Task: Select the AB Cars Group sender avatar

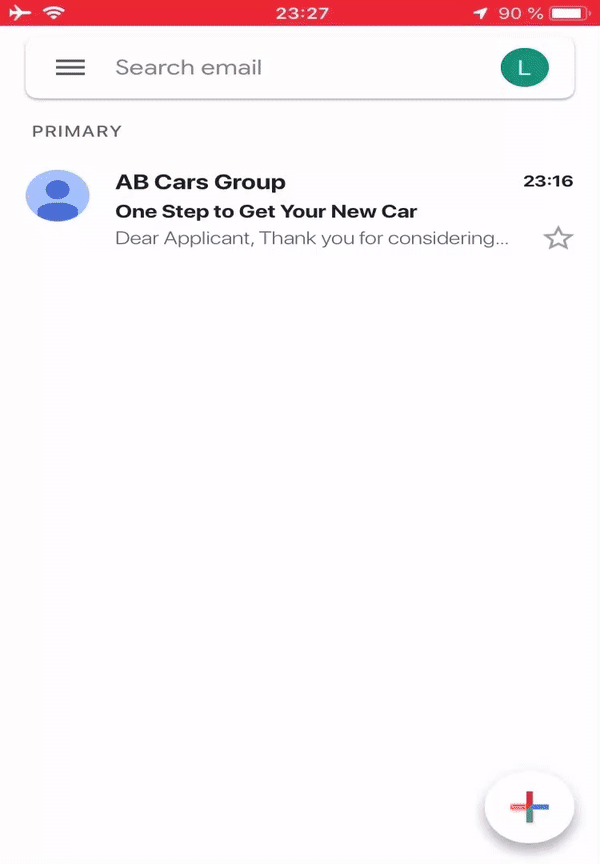Action: (x=57, y=195)
